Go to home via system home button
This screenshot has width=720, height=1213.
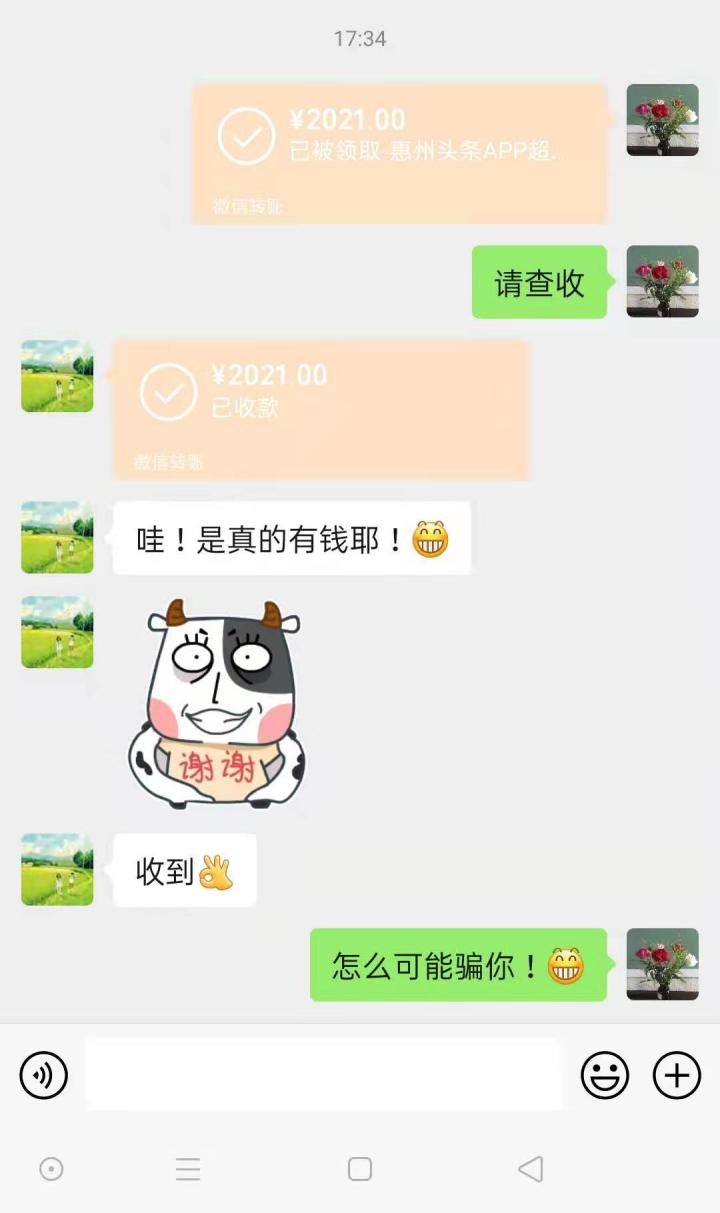coord(360,1169)
